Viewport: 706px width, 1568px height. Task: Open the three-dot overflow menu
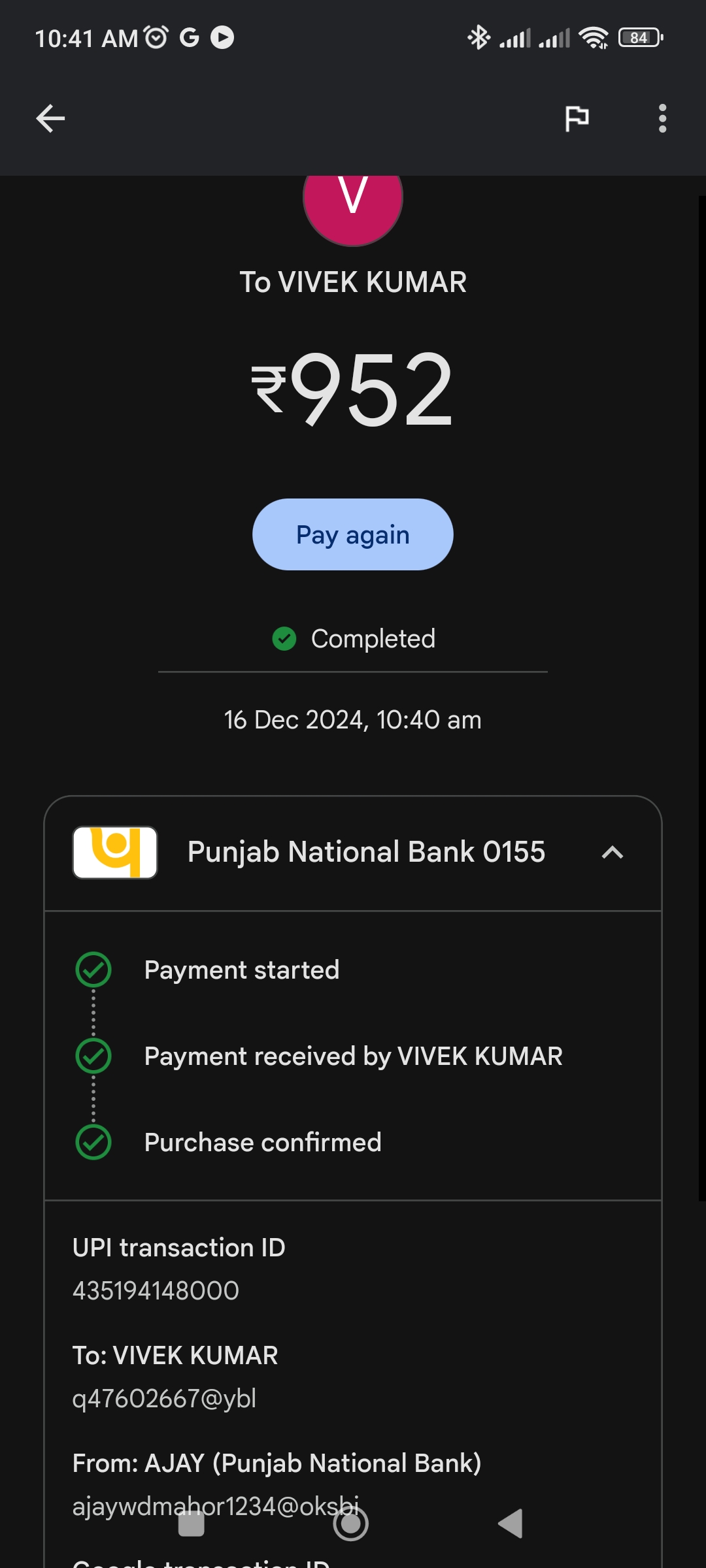[x=662, y=118]
